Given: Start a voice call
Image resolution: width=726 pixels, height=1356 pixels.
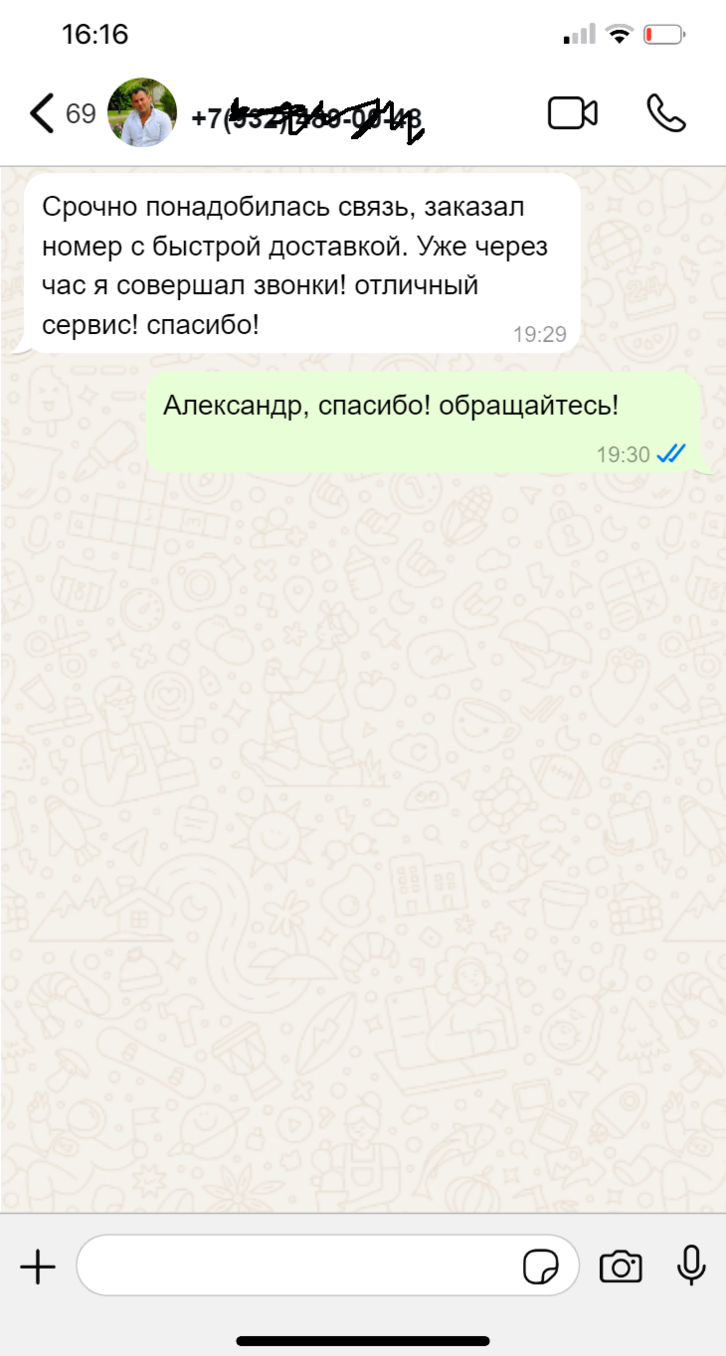Looking at the screenshot, I should tap(666, 114).
